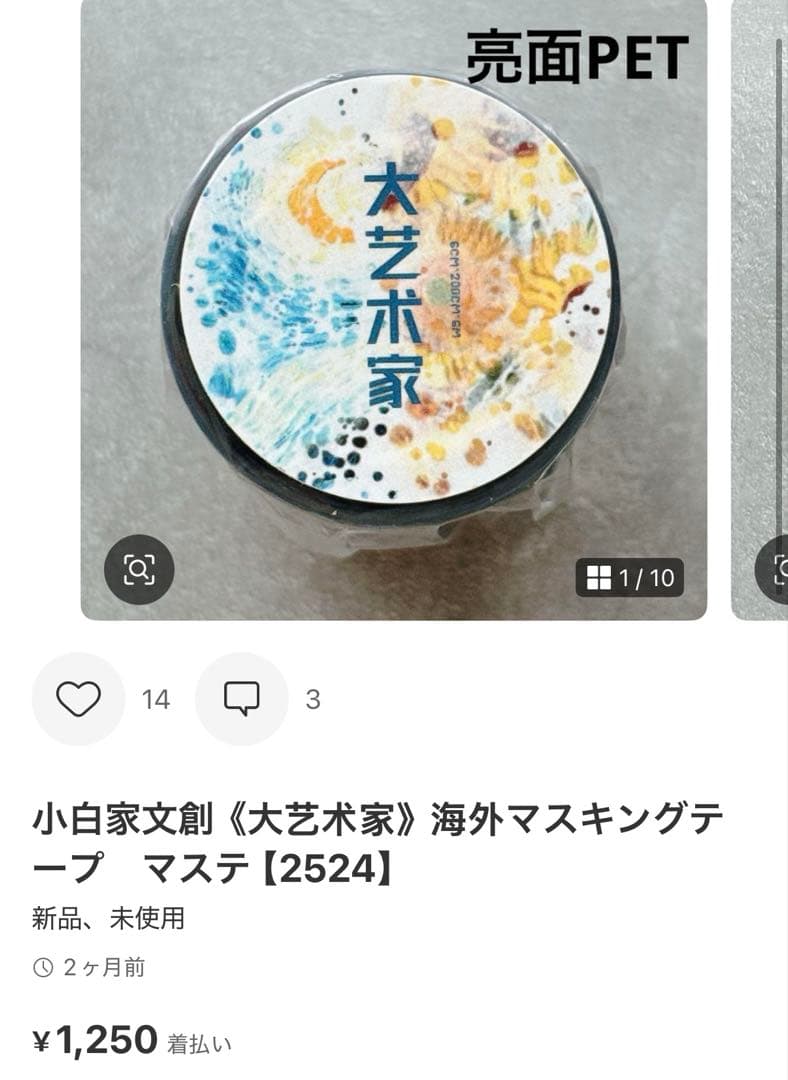
Task: Open the comments on this listing
Action: (241, 699)
